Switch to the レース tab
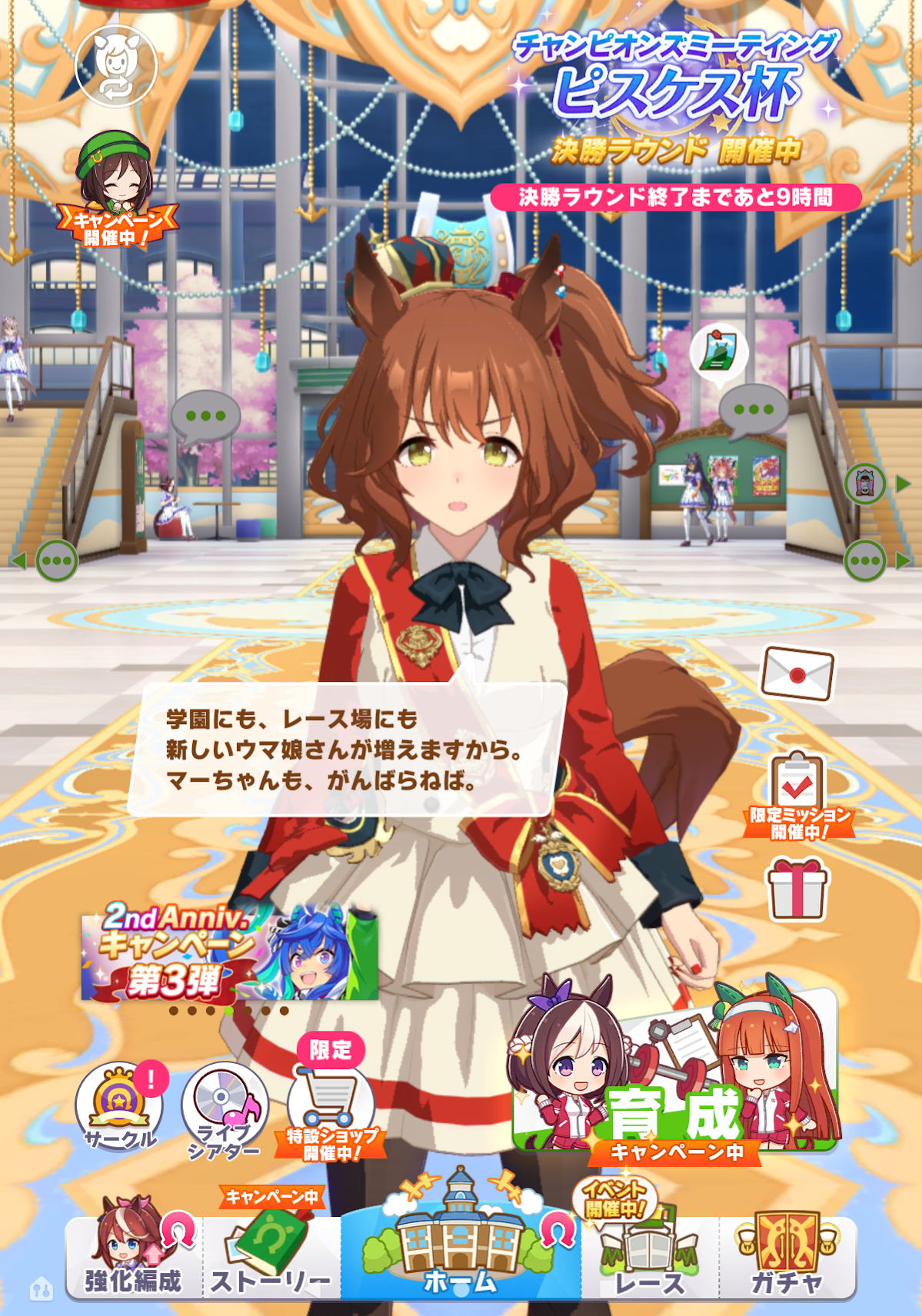Image resolution: width=922 pixels, height=1316 pixels. click(x=651, y=1255)
